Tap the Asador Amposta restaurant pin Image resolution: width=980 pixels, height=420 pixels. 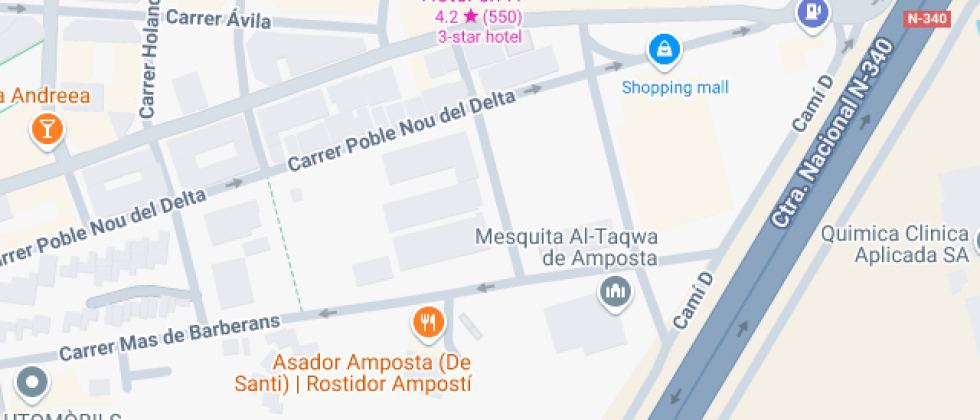pos(429,321)
